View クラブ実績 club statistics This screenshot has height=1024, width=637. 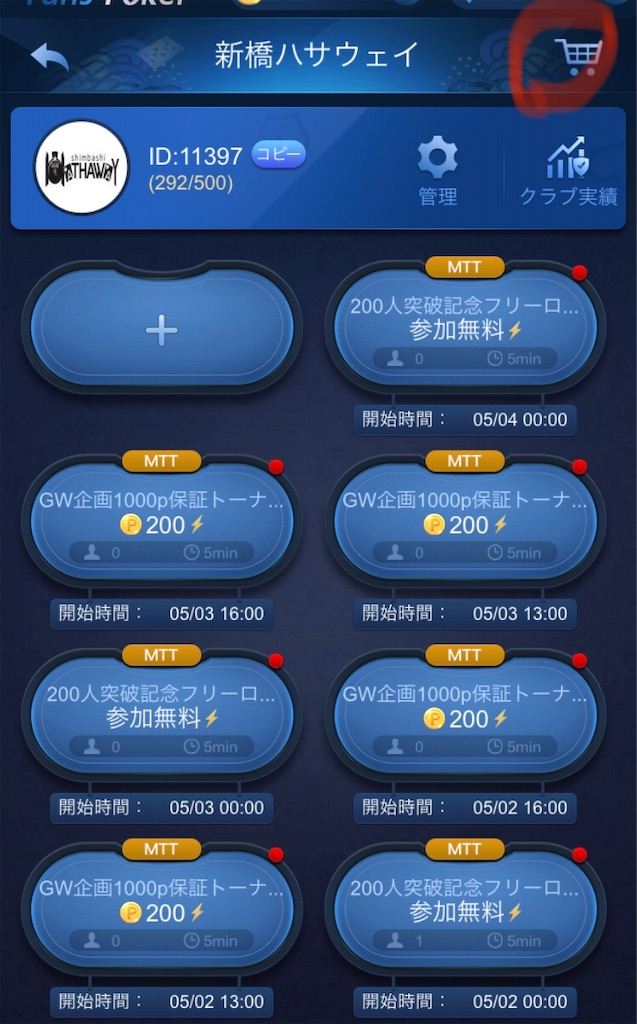[567, 170]
